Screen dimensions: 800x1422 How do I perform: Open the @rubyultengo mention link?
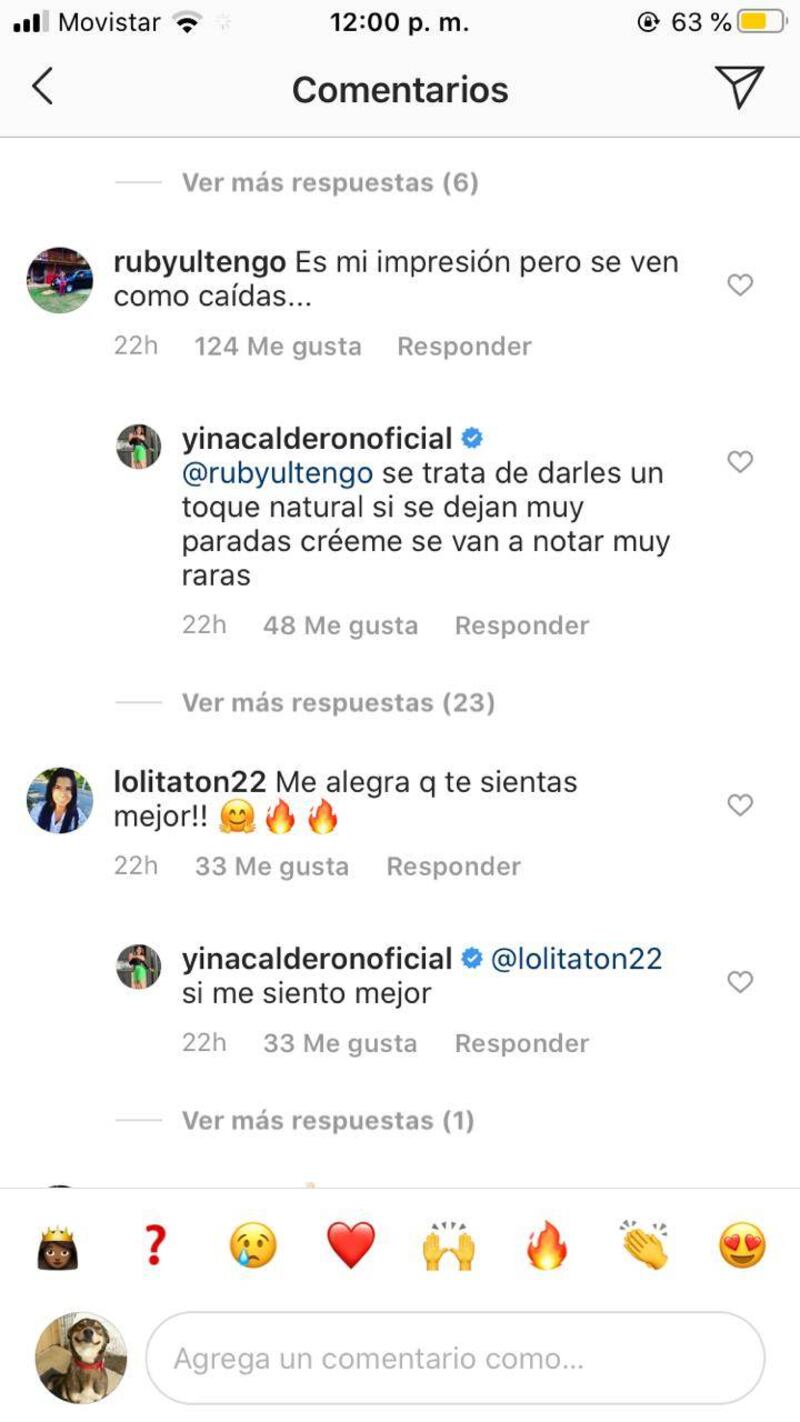(277, 473)
